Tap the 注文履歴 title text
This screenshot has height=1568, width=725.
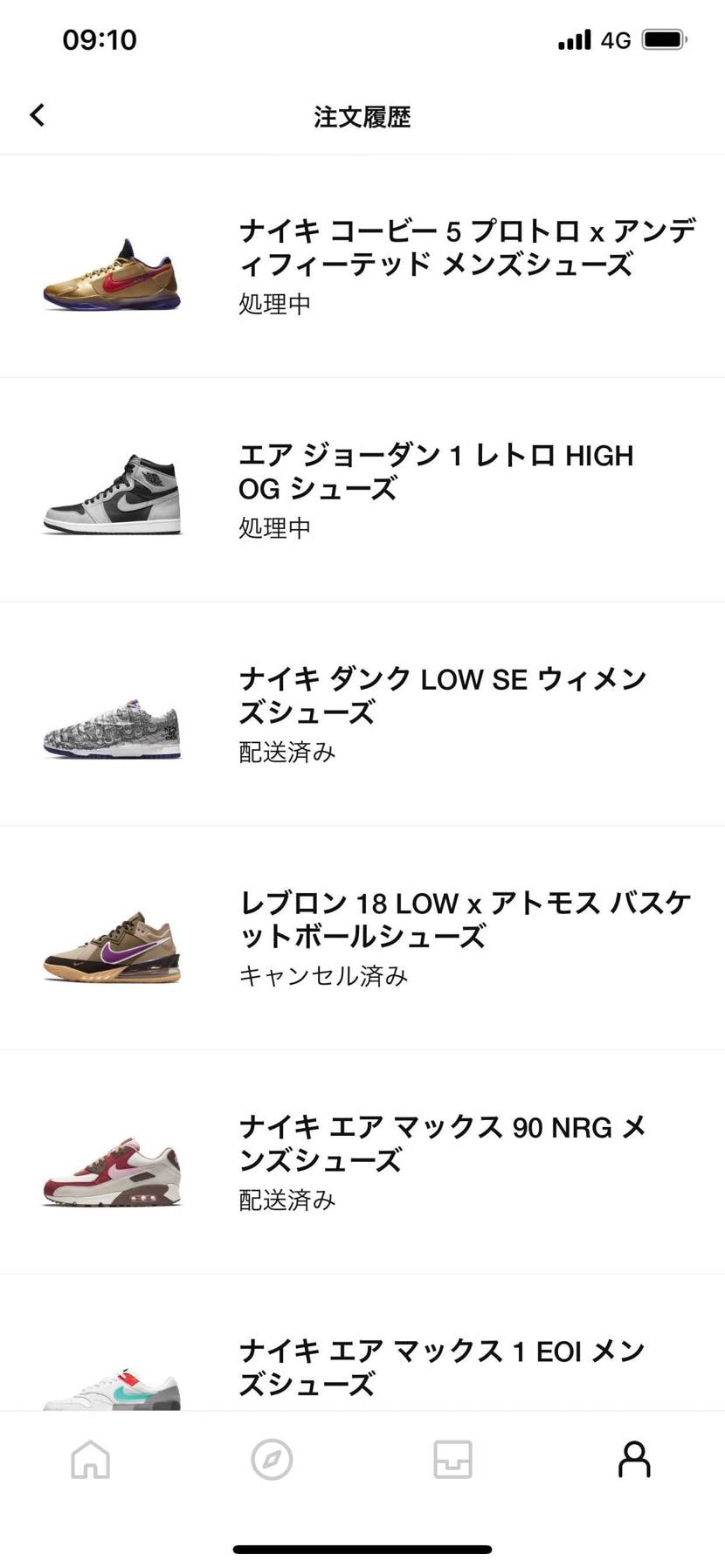tap(362, 116)
